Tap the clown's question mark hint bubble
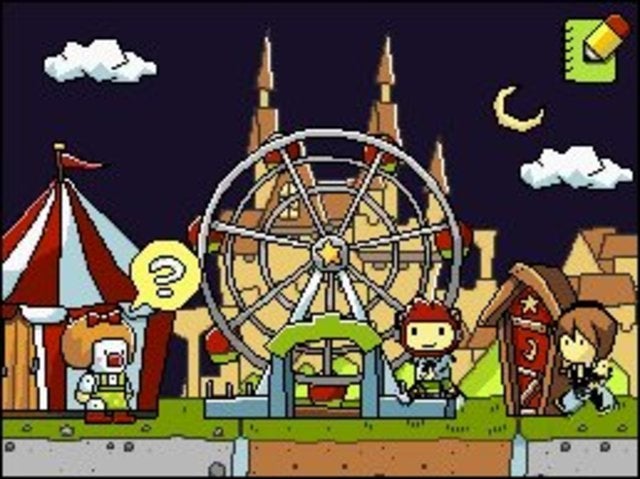Image resolution: width=640 pixels, height=479 pixels. pos(166,273)
